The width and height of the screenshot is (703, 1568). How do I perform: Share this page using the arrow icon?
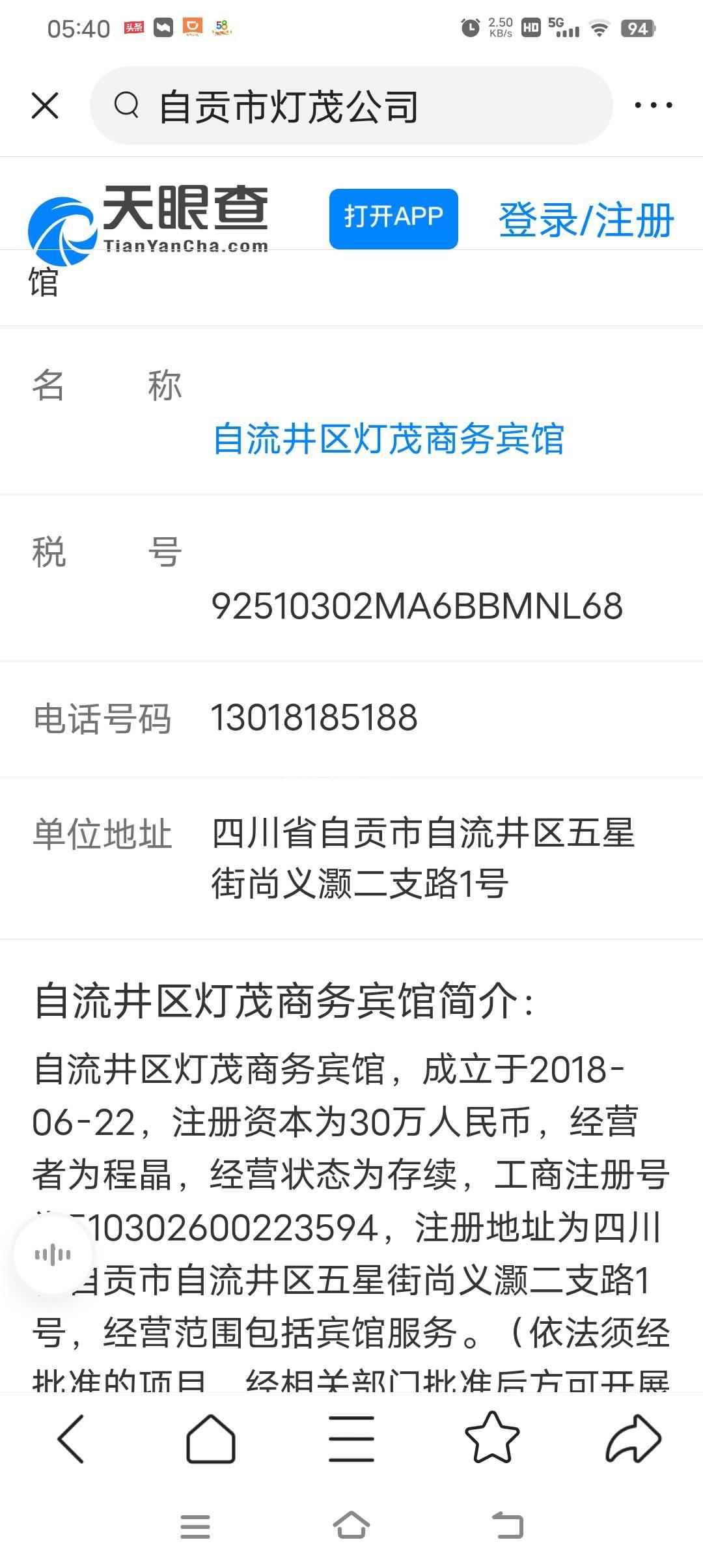633,1438
